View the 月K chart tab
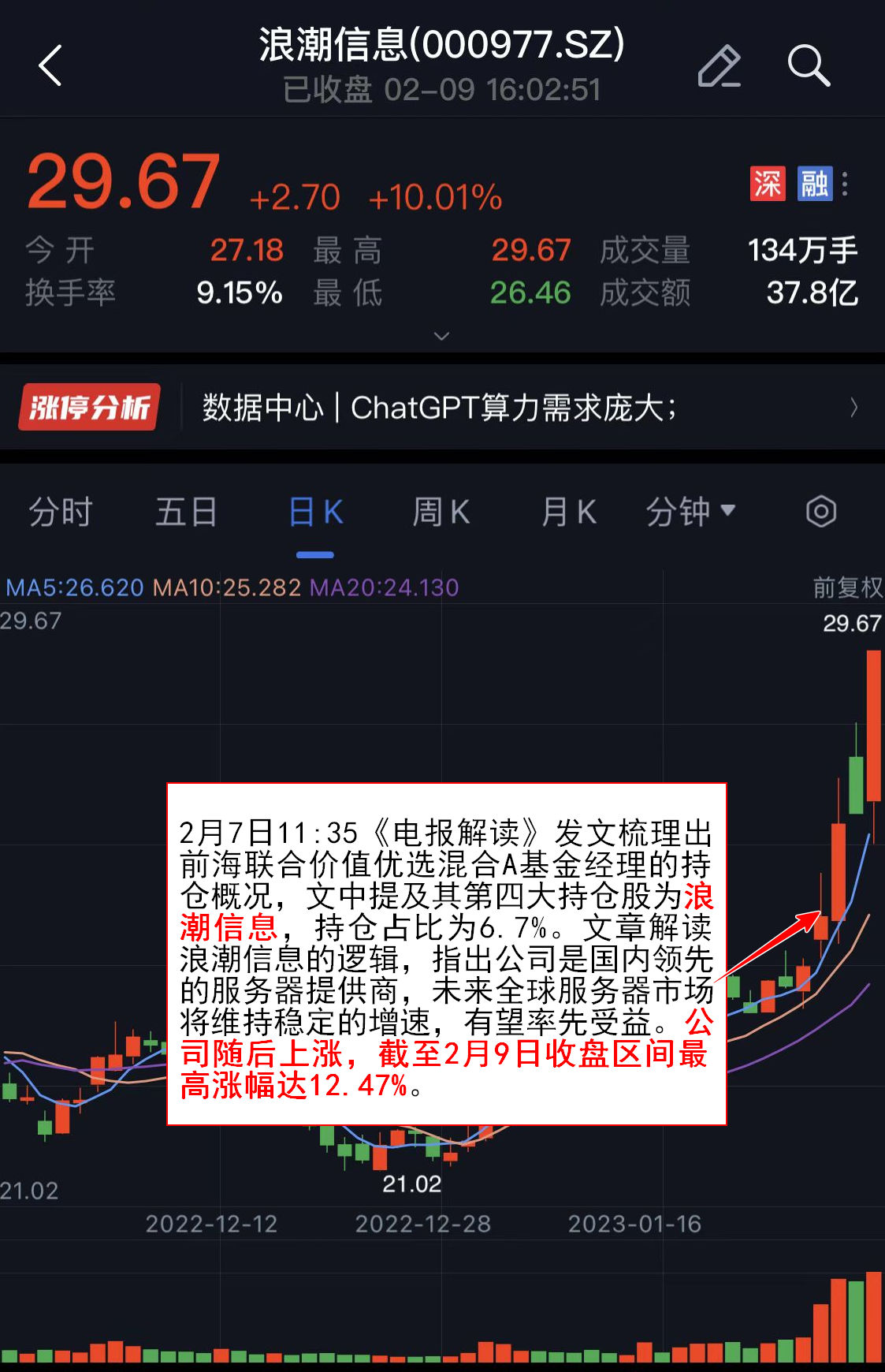This screenshot has height=1372, width=885. 568,513
